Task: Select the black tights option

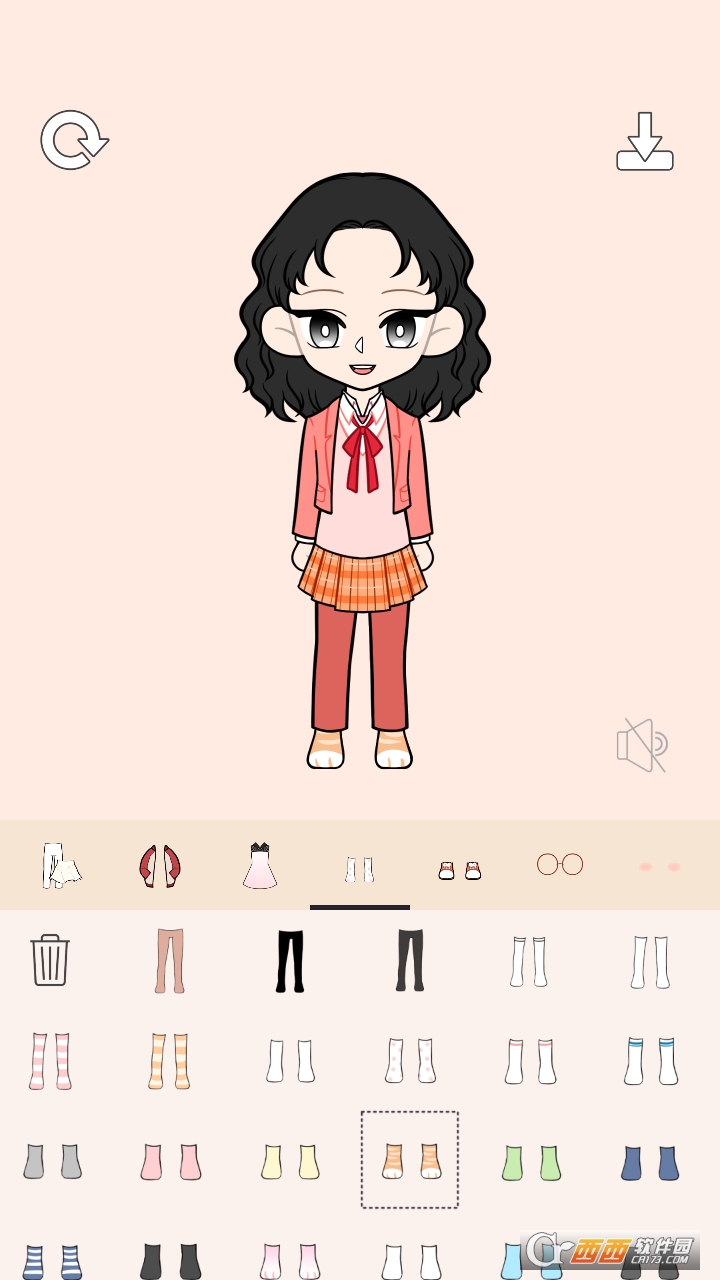Action: [x=288, y=962]
